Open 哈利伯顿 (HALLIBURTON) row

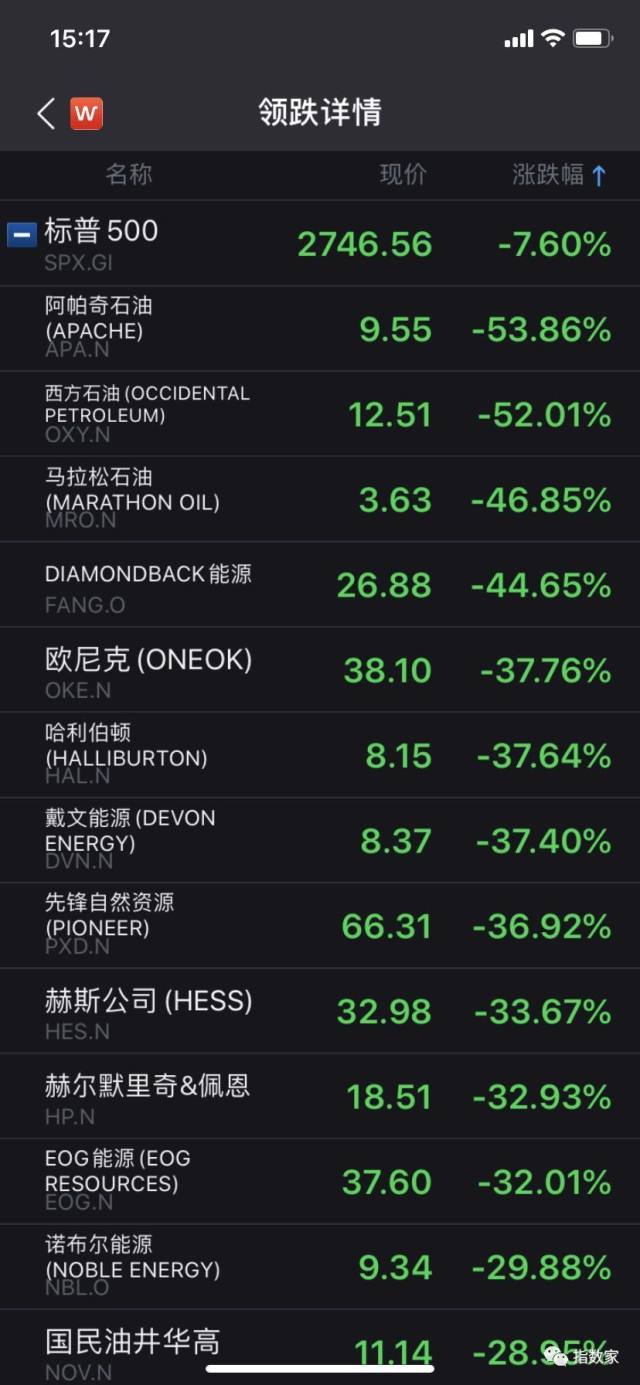[320, 754]
